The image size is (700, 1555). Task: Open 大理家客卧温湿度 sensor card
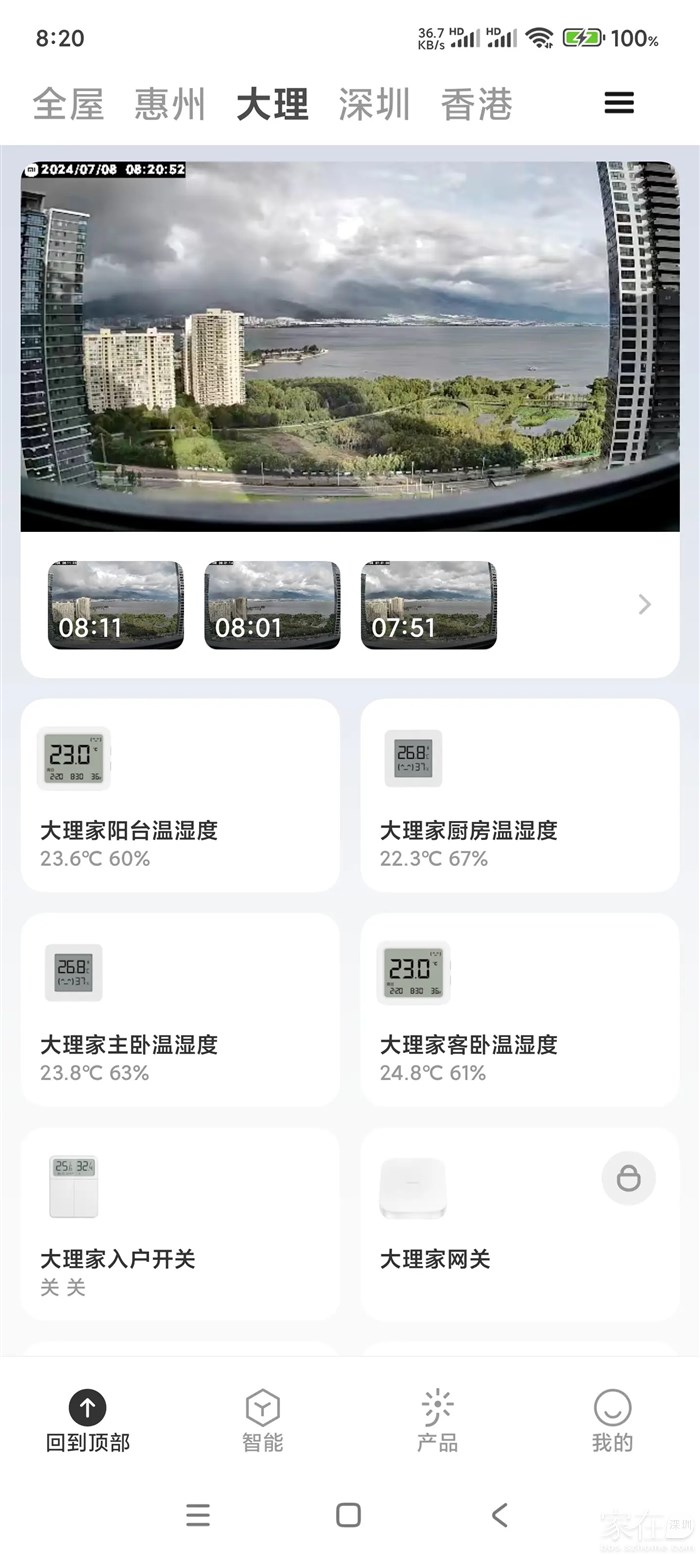click(519, 1009)
